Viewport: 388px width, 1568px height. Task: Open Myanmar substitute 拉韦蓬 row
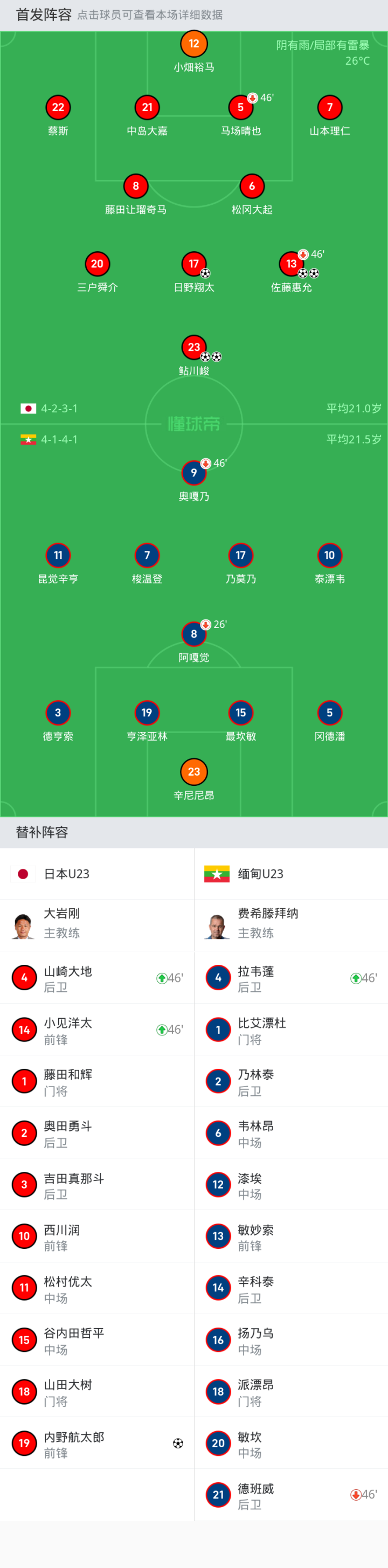pyautogui.click(x=292, y=978)
